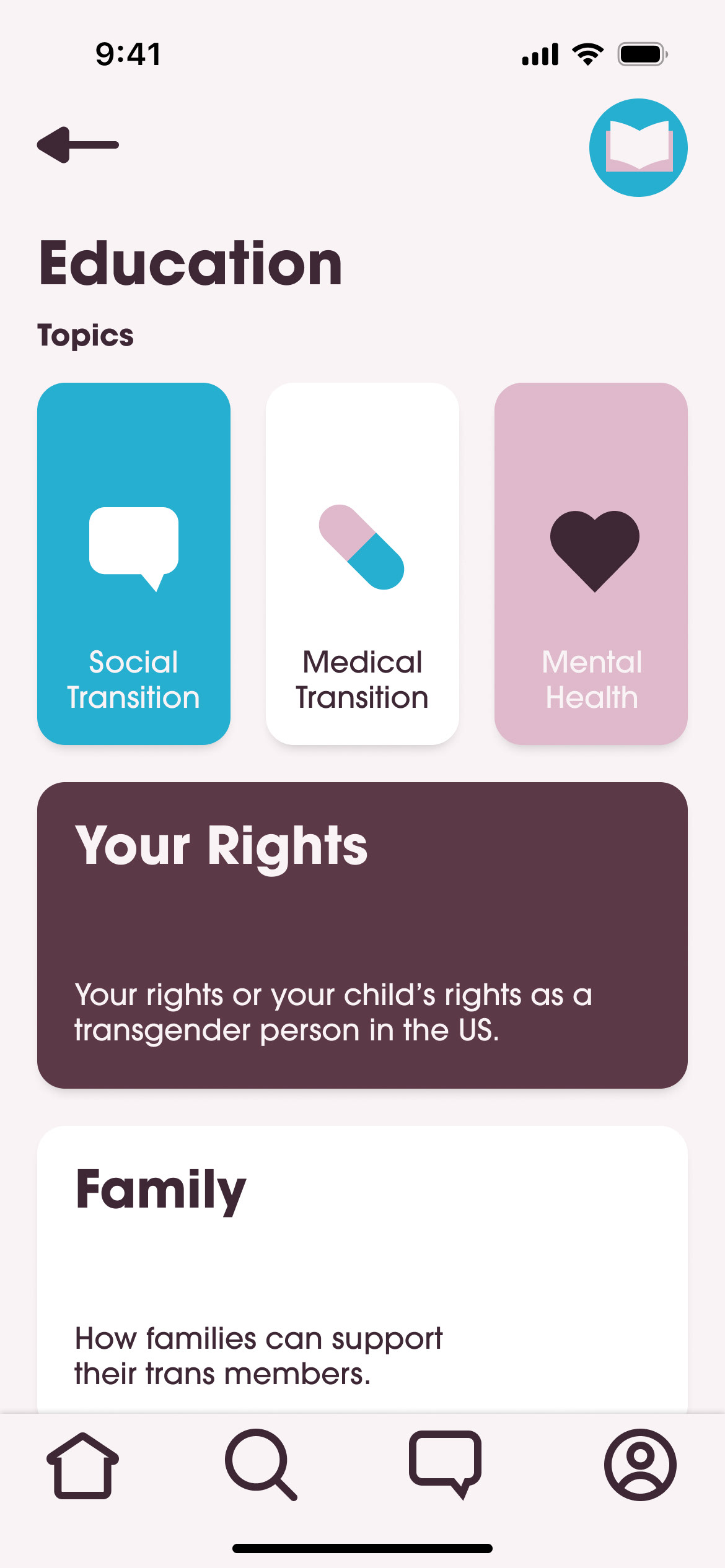This screenshot has height=1568, width=725.
Task: View the Family support card
Action: click(x=362, y=1270)
